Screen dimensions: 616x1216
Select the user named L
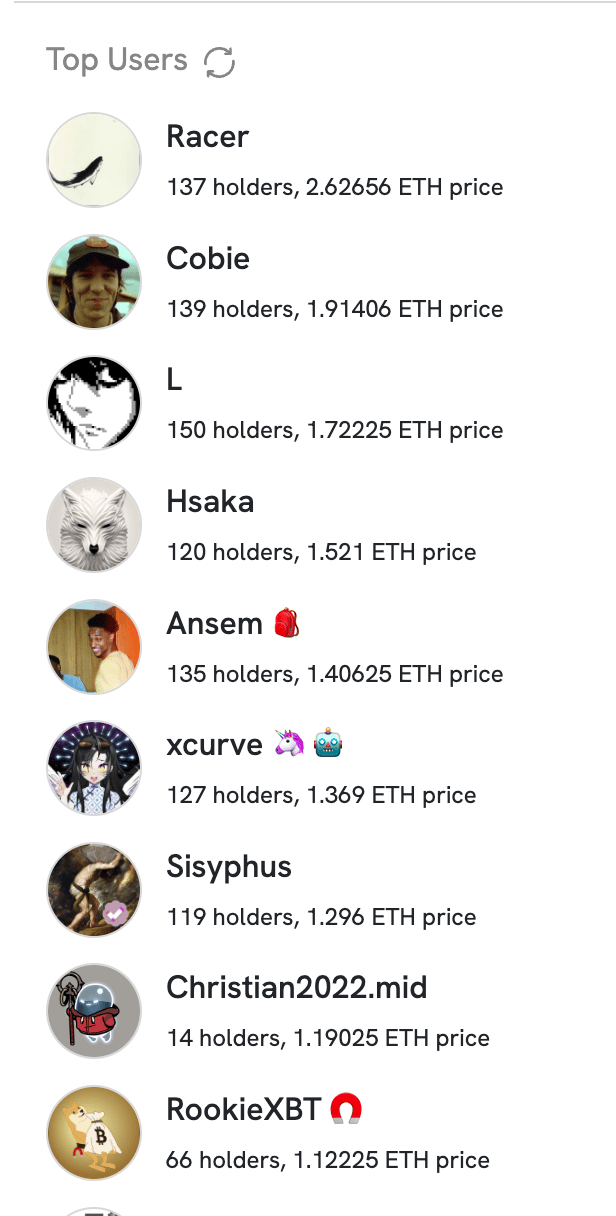coord(308,403)
